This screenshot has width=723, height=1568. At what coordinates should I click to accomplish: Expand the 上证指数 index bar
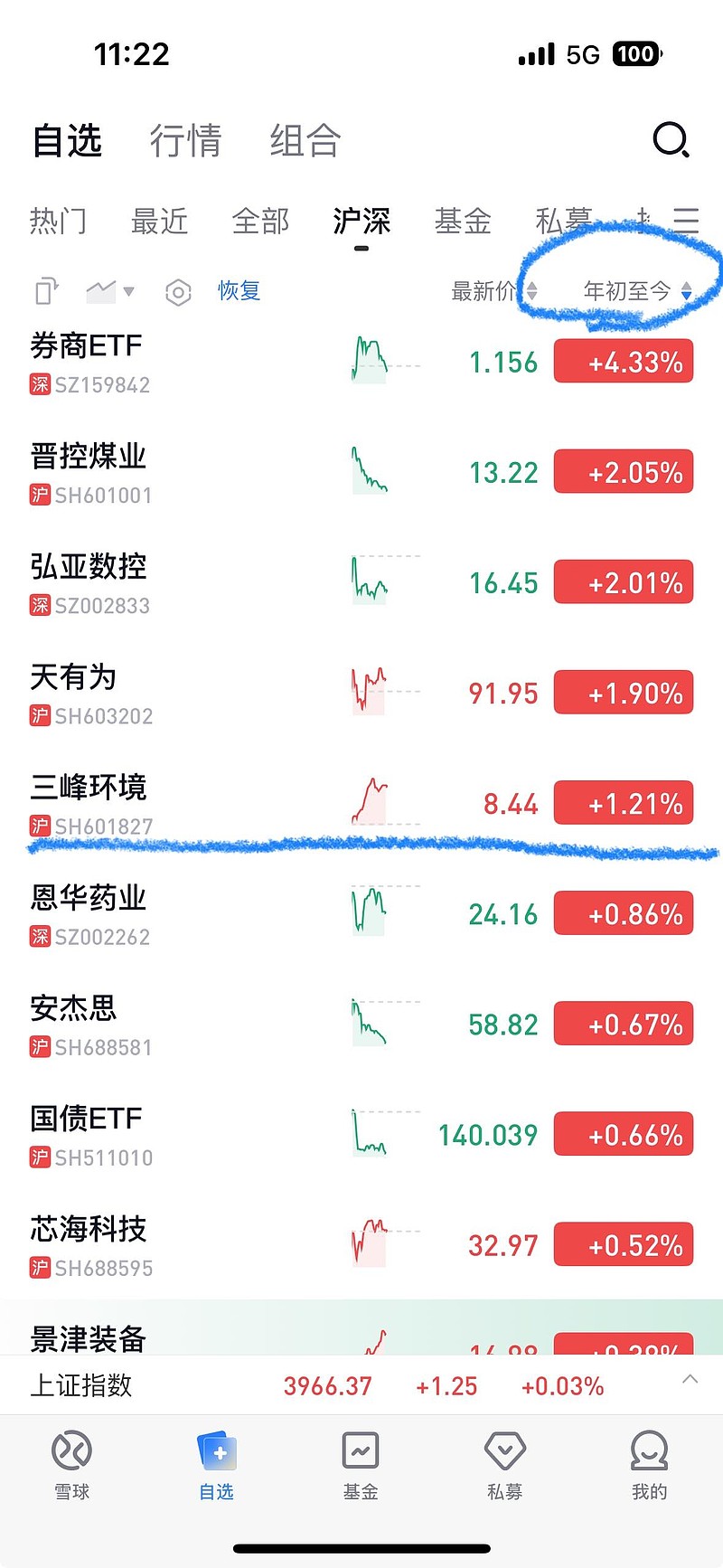[x=690, y=1380]
